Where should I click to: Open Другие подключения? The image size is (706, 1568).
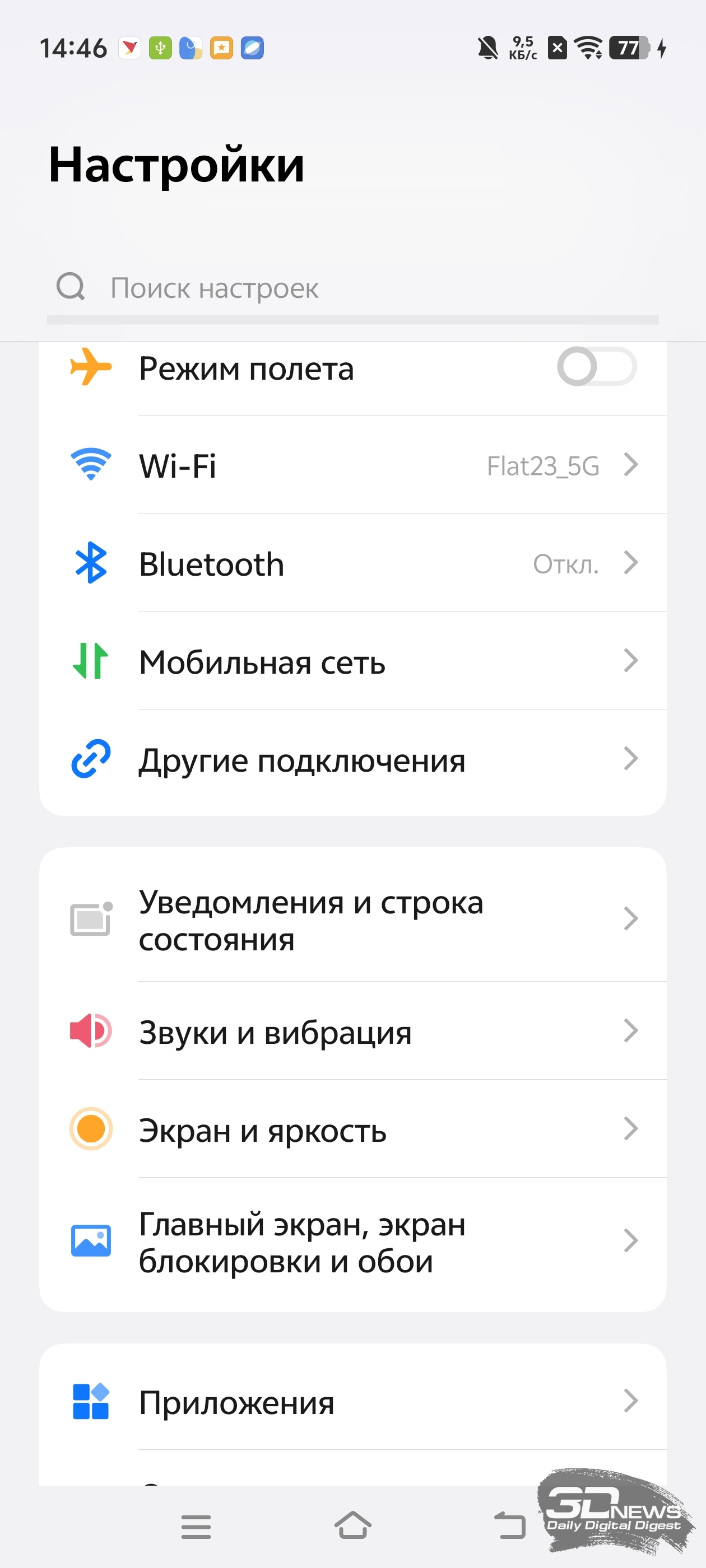pyautogui.click(x=352, y=760)
